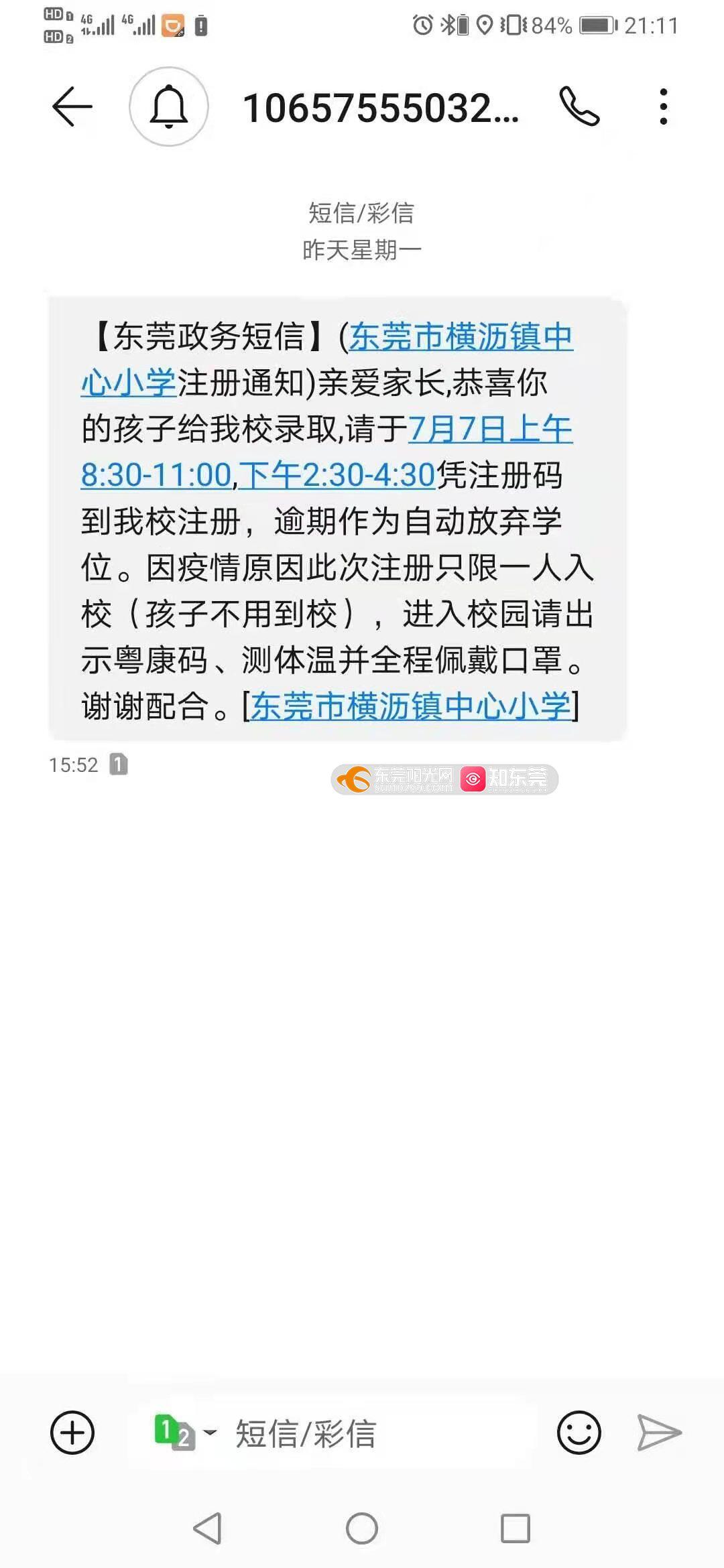
Task: Open the underlined 下午2:30-4:30 time link
Action: (337, 476)
